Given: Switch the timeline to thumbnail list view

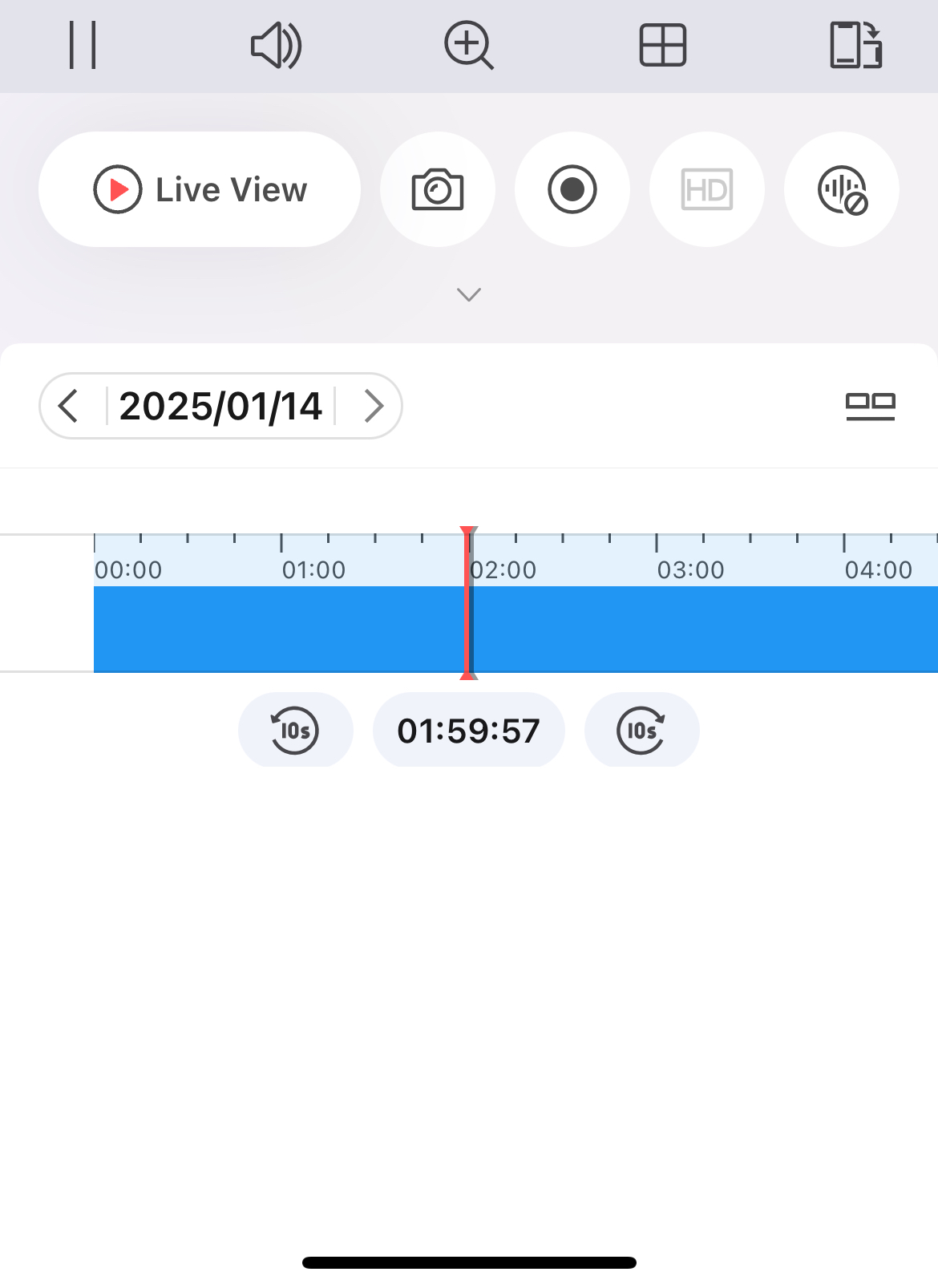Looking at the screenshot, I should coord(871,406).
